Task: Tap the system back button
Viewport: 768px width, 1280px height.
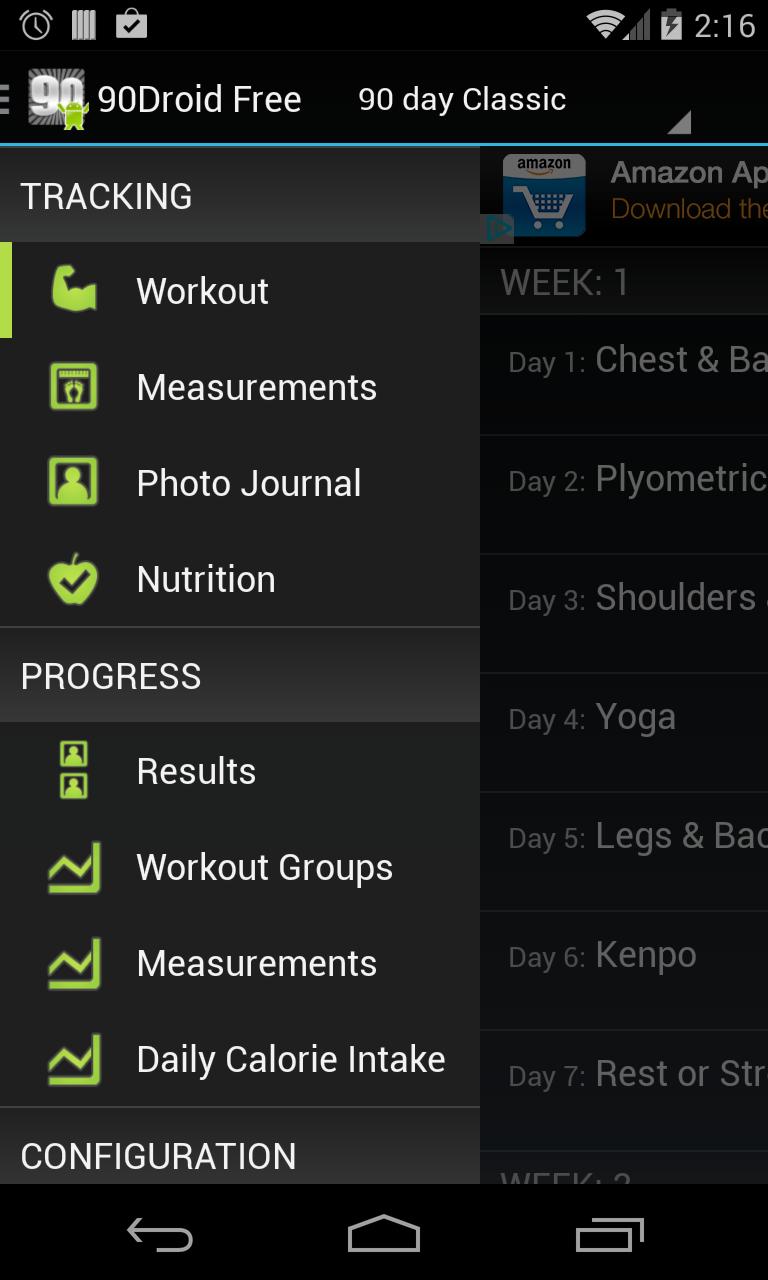Action: [160, 1235]
